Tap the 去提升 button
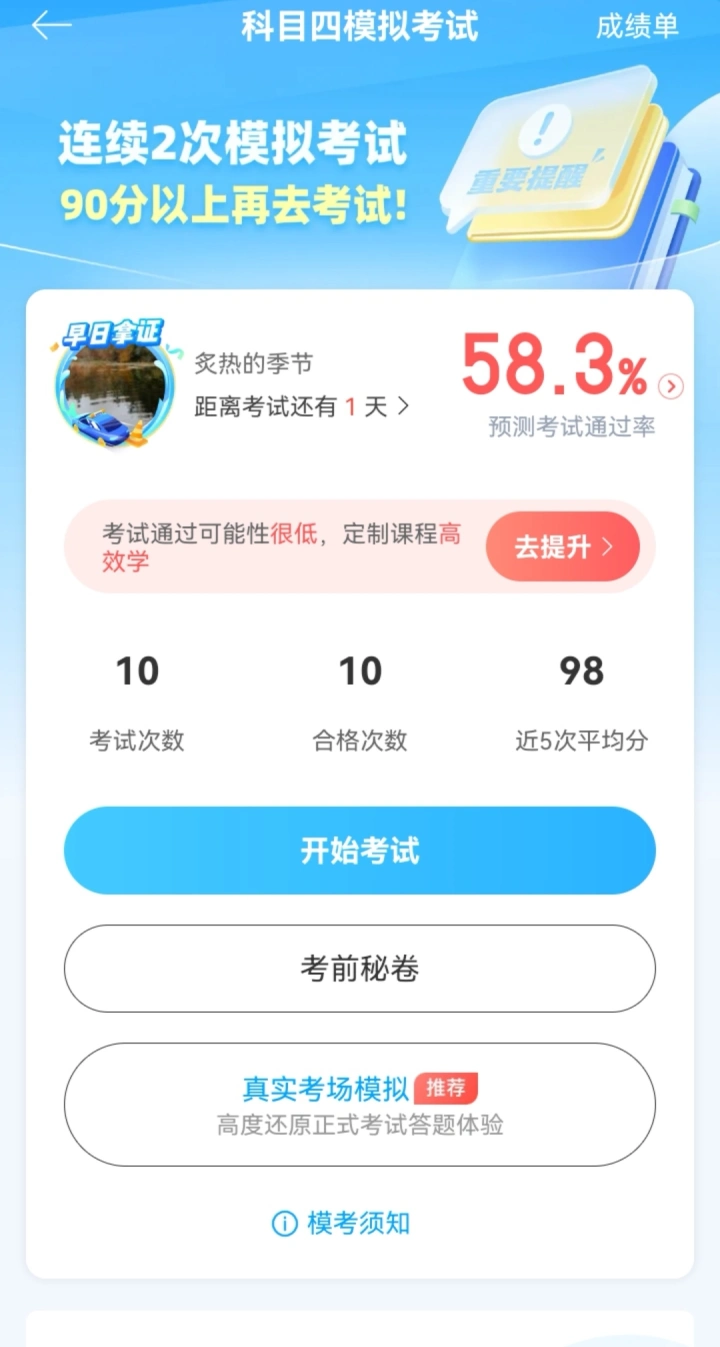This screenshot has height=1347, width=720. coord(562,547)
